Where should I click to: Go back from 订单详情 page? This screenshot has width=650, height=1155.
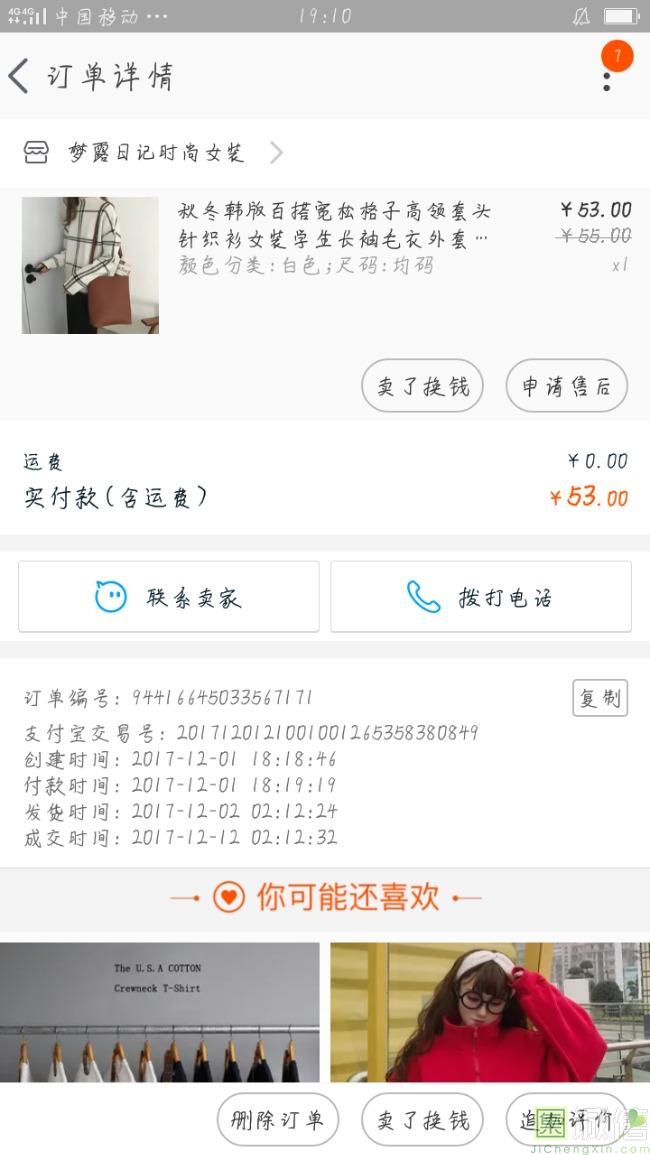coord(20,76)
